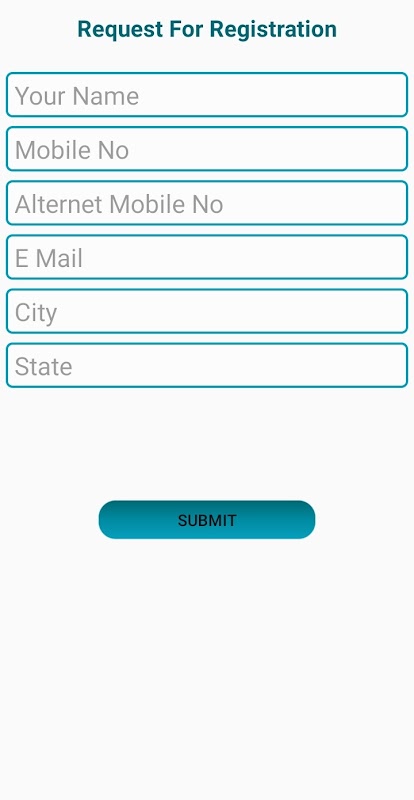
Task: Focus the City field
Action: (x=207, y=311)
